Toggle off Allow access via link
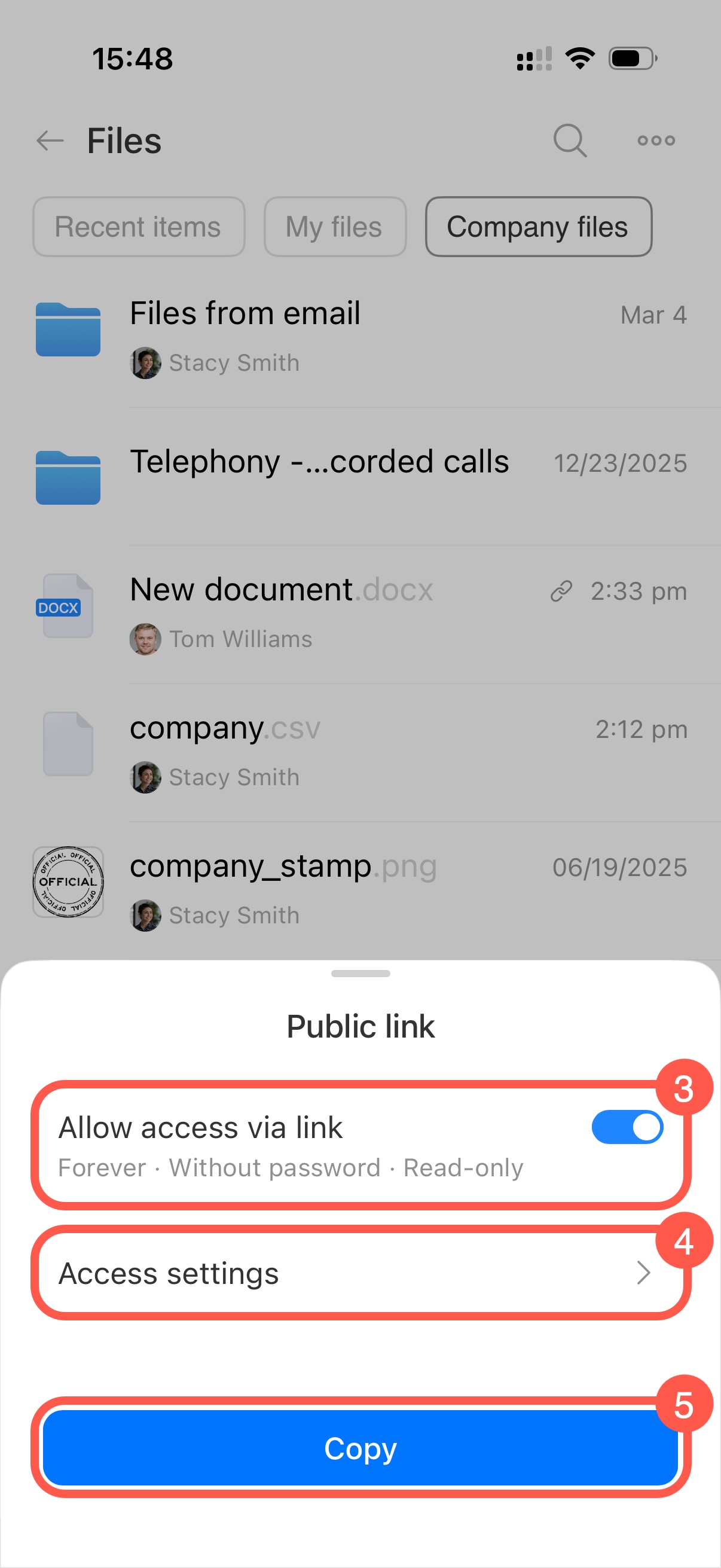 tap(627, 1127)
